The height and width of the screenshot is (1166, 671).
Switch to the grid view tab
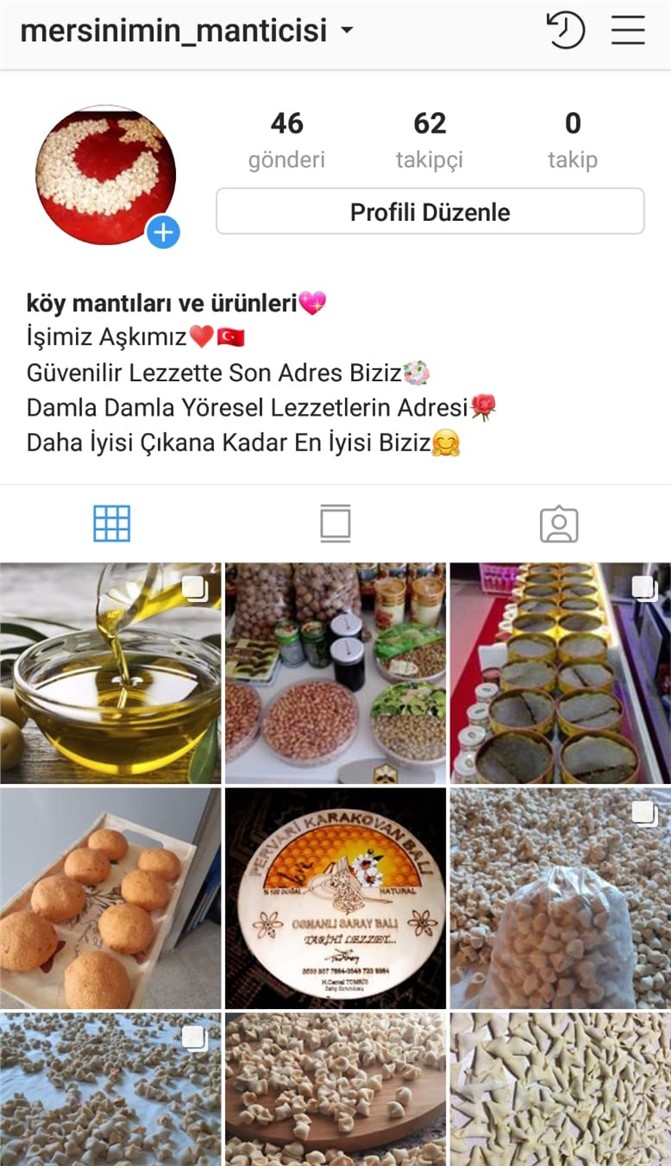click(x=111, y=524)
